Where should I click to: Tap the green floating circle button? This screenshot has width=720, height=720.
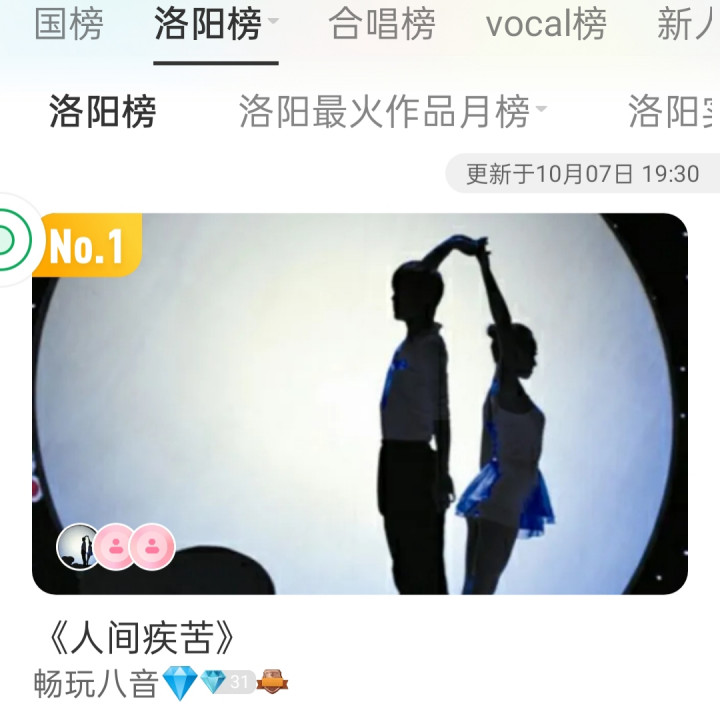coord(10,240)
